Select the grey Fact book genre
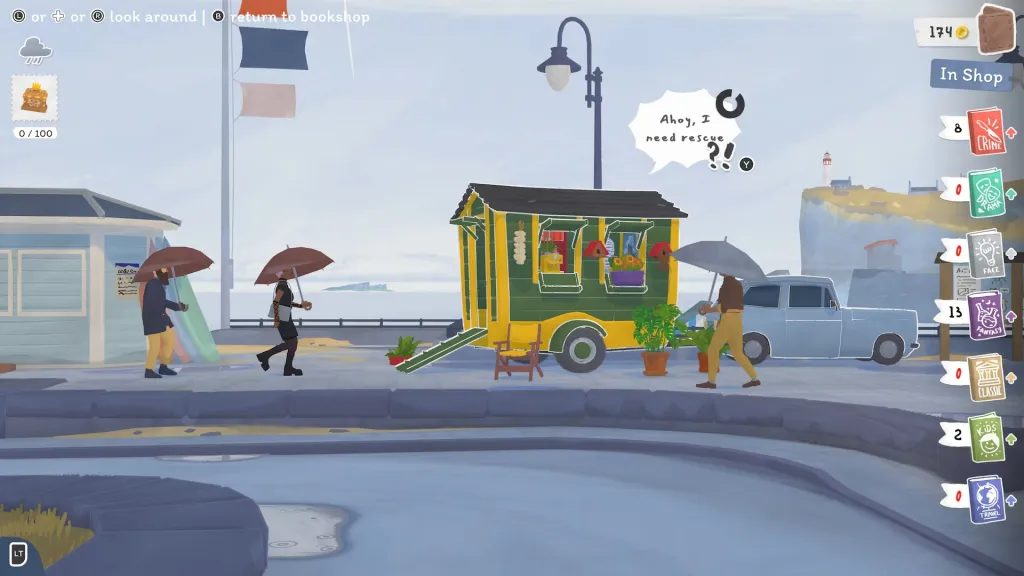This screenshot has width=1024, height=576. [985, 254]
